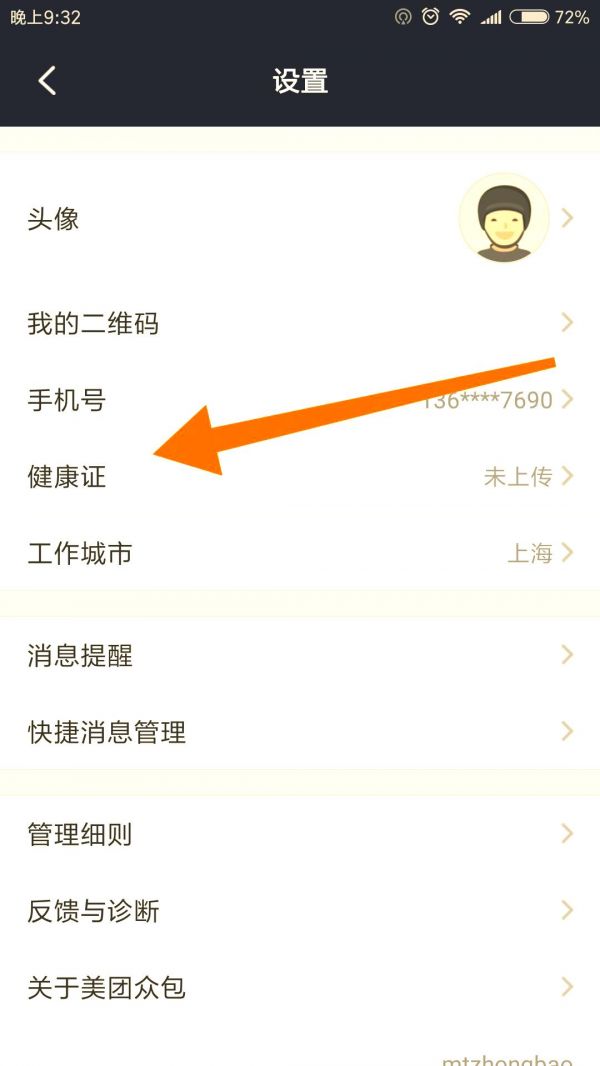Viewport: 600px width, 1066px height.
Task: Open the 头像 avatar row
Action: point(300,218)
